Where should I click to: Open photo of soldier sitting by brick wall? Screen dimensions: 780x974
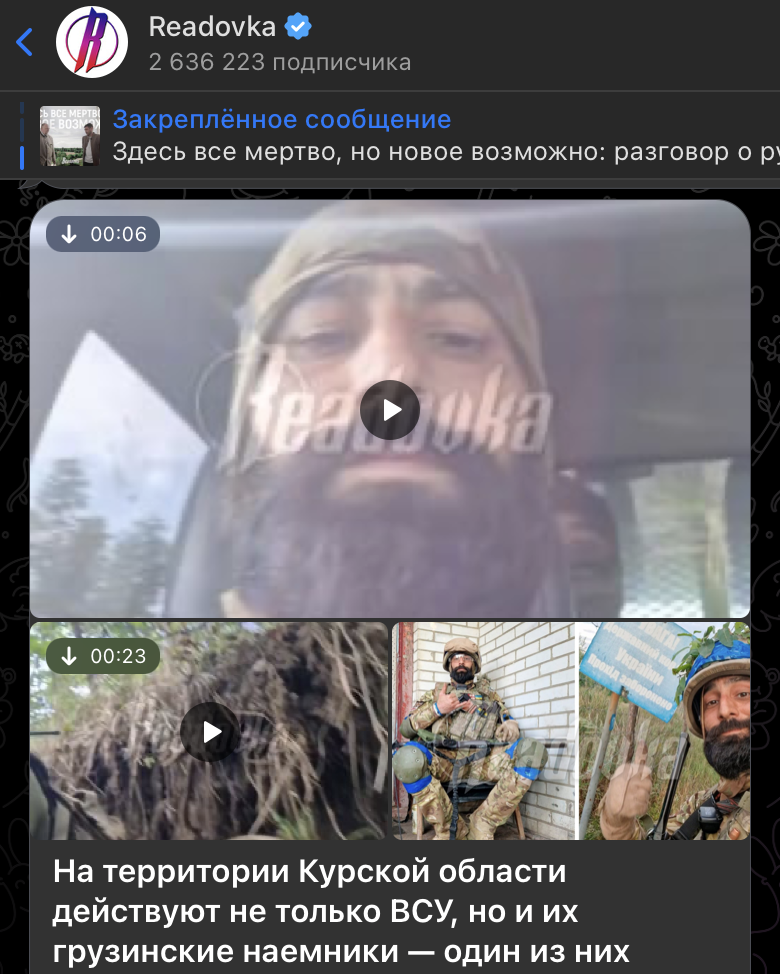pos(483,732)
